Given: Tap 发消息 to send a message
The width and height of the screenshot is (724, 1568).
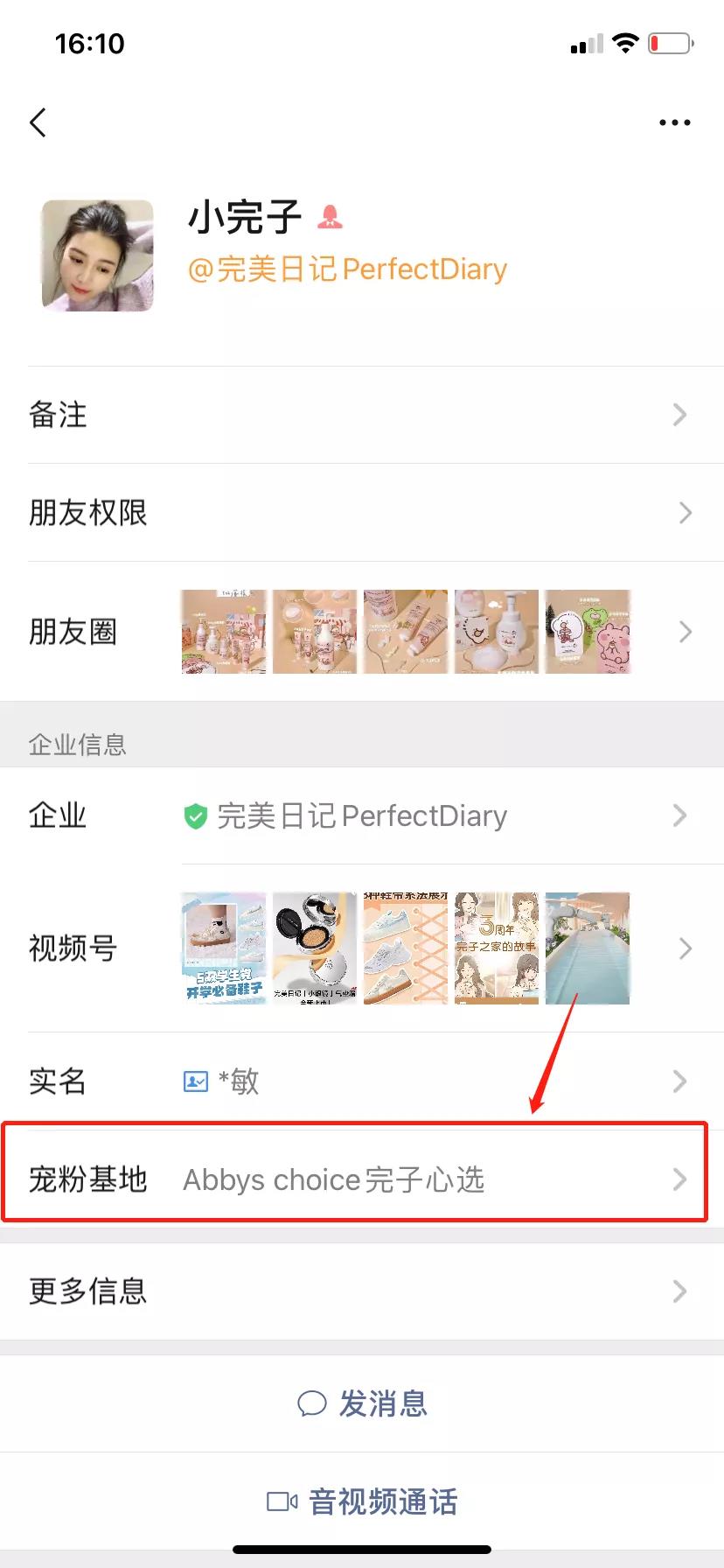Looking at the screenshot, I should (362, 1403).
